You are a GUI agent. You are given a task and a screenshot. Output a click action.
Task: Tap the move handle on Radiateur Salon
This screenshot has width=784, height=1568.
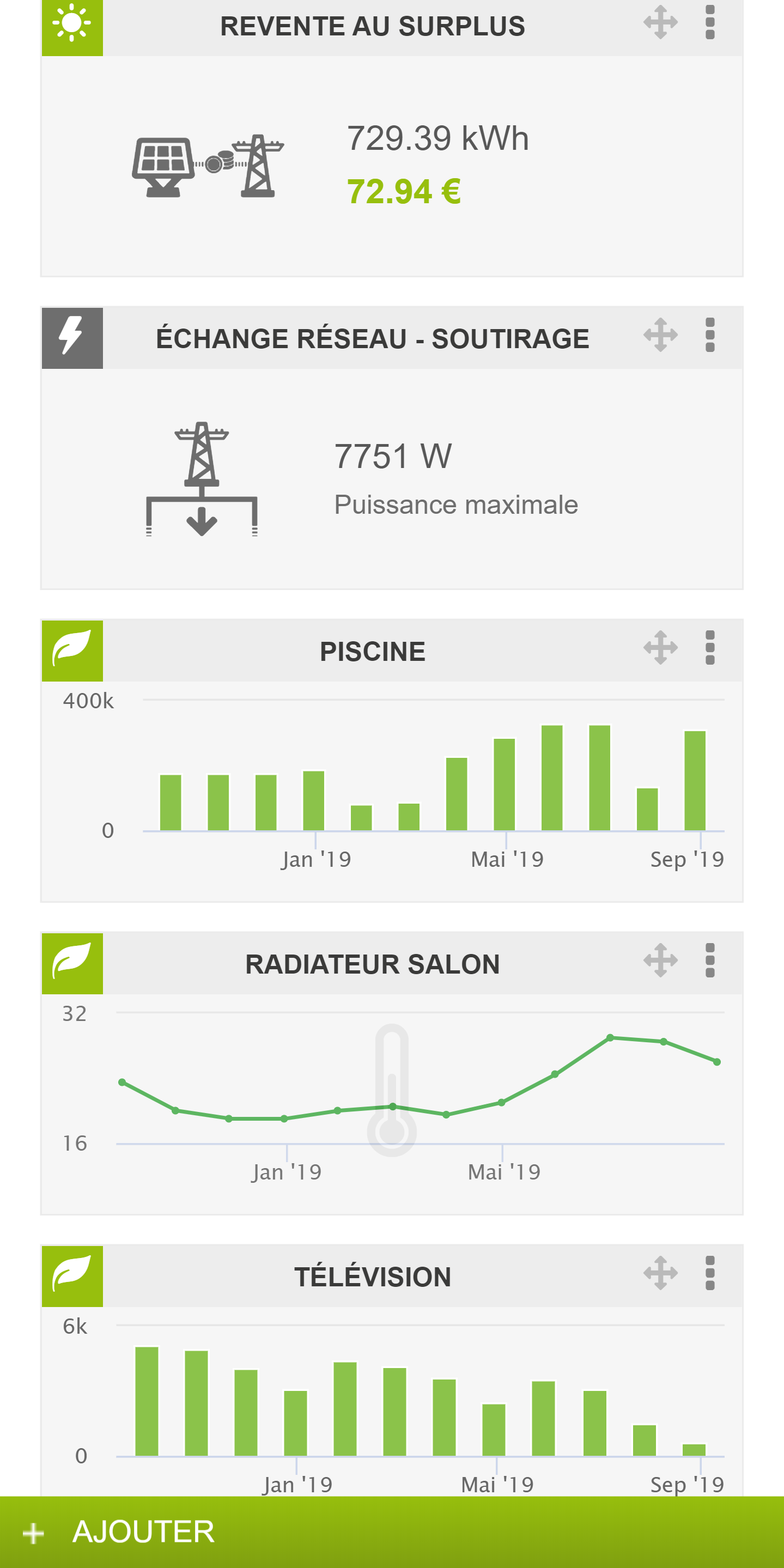coord(660,961)
